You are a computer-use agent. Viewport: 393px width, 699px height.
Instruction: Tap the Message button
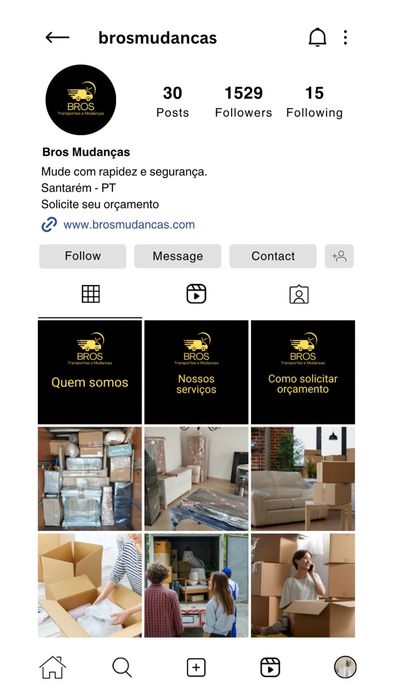(177, 256)
